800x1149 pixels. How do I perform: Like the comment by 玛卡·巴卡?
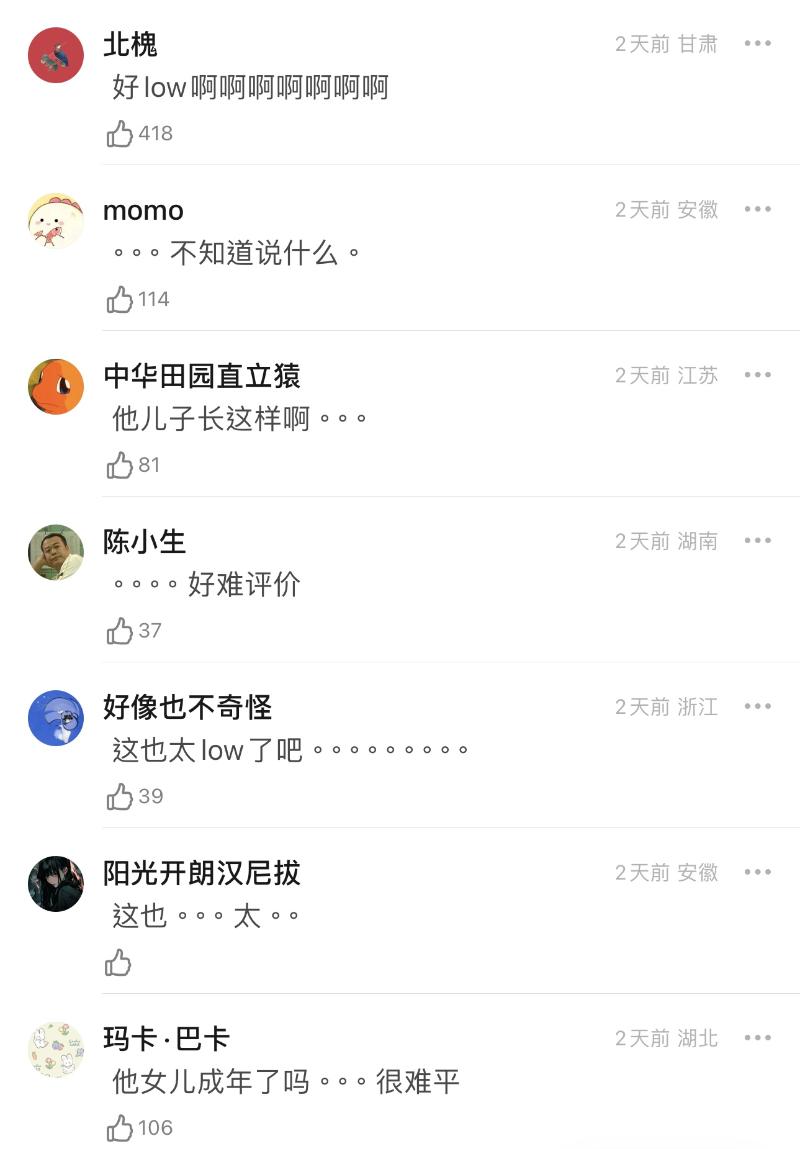coord(120,1129)
